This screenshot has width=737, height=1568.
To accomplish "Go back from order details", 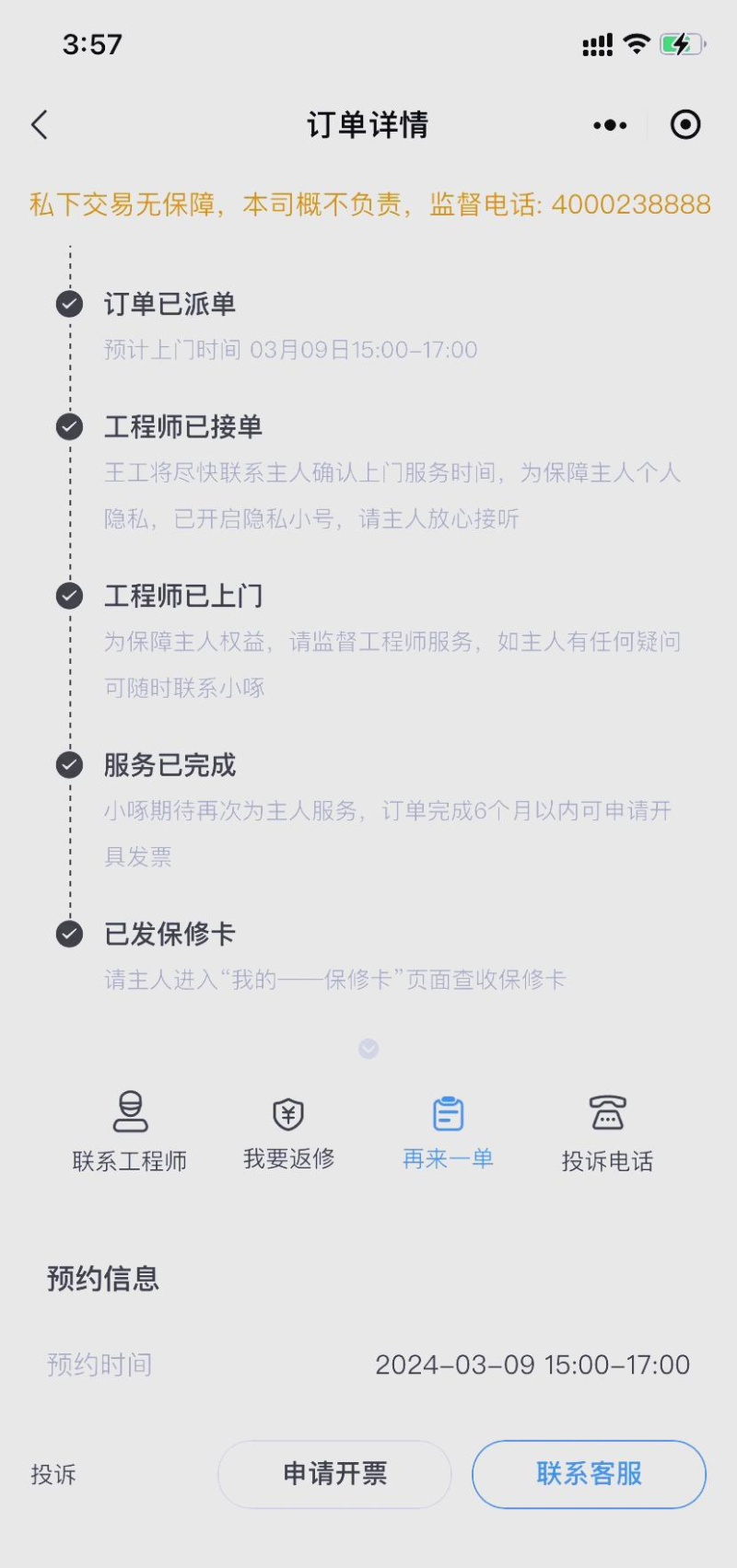I will (x=40, y=125).
